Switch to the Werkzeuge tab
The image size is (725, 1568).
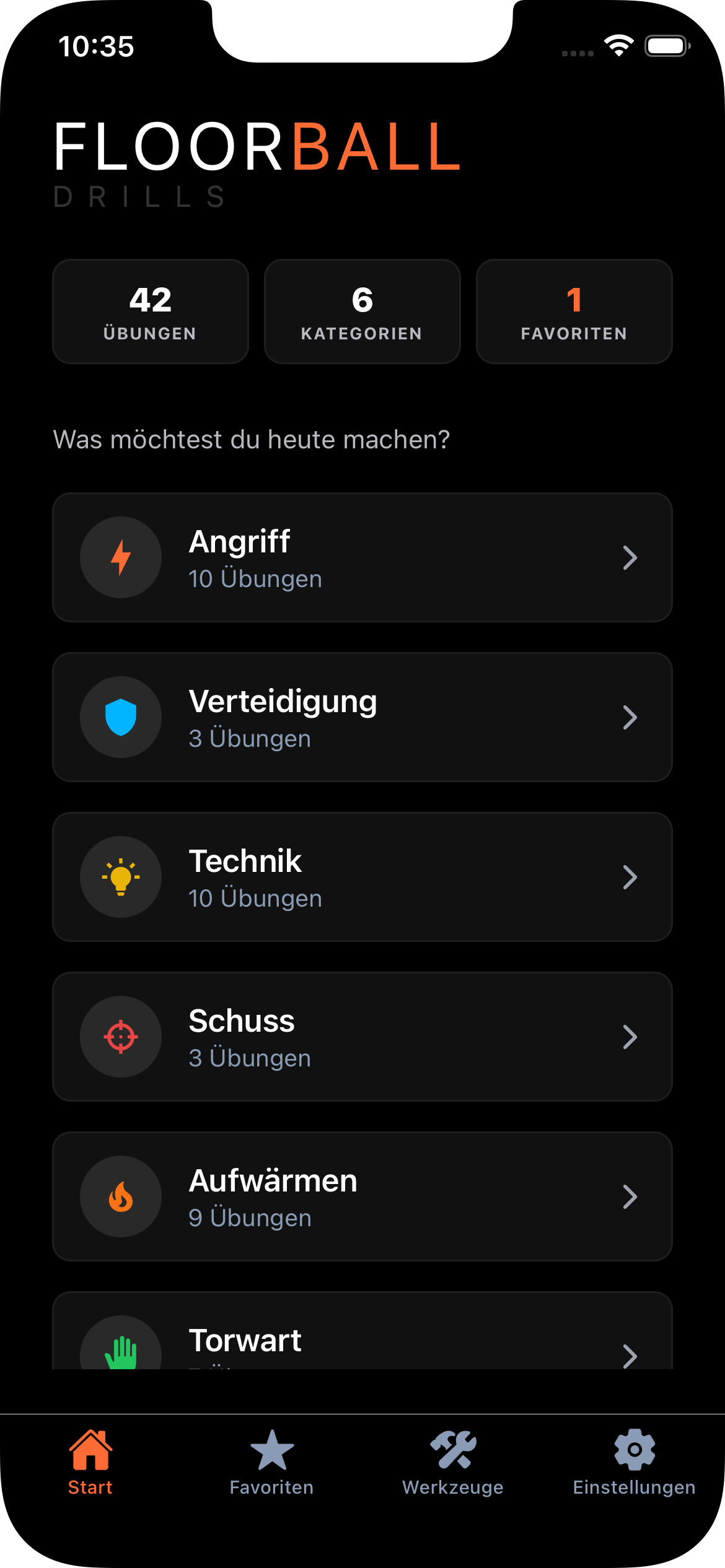pyautogui.click(x=453, y=1461)
